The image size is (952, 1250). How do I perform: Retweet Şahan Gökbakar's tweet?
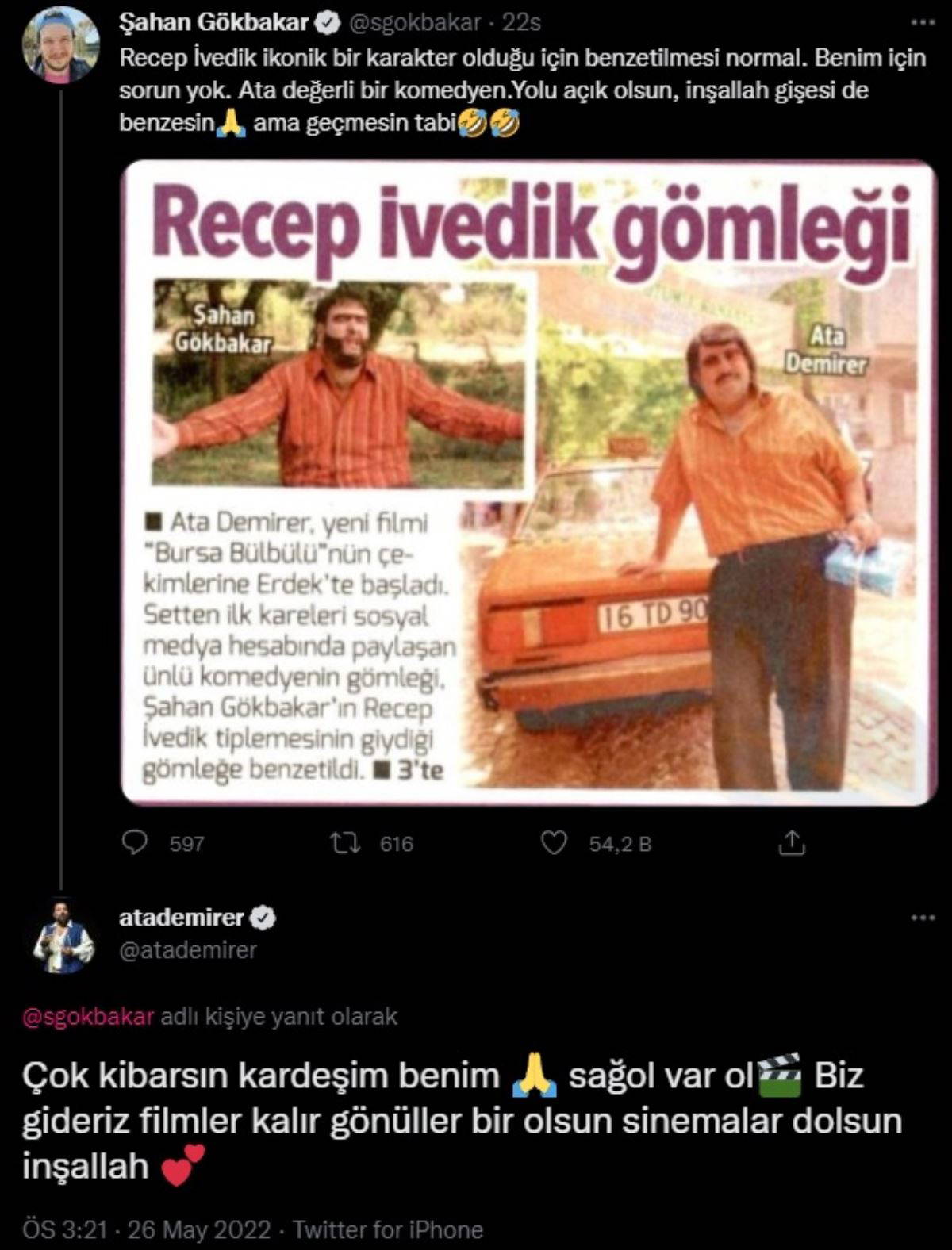pyautogui.click(x=346, y=842)
